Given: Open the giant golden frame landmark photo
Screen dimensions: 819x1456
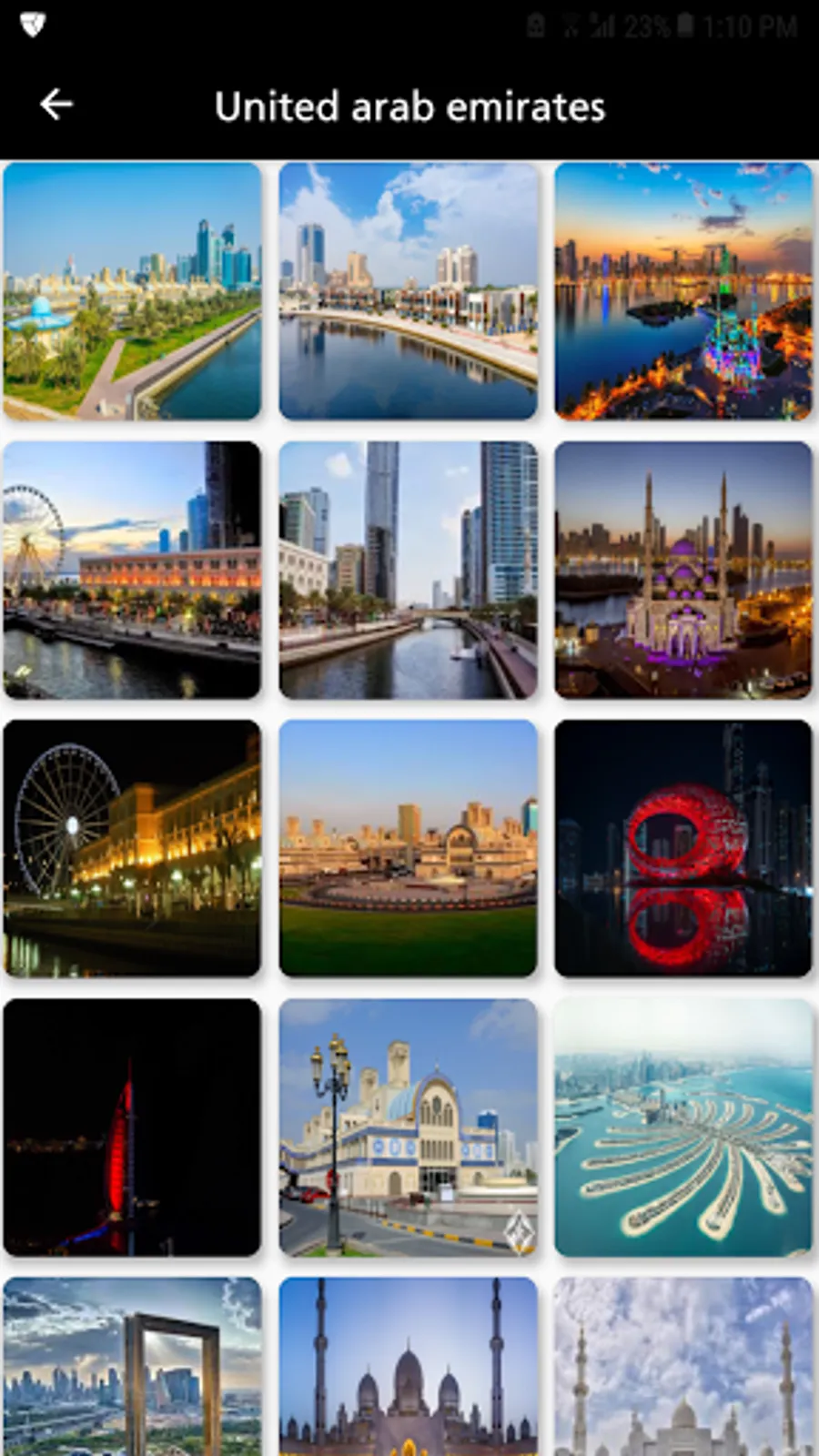Looking at the screenshot, I should click(x=133, y=1365).
